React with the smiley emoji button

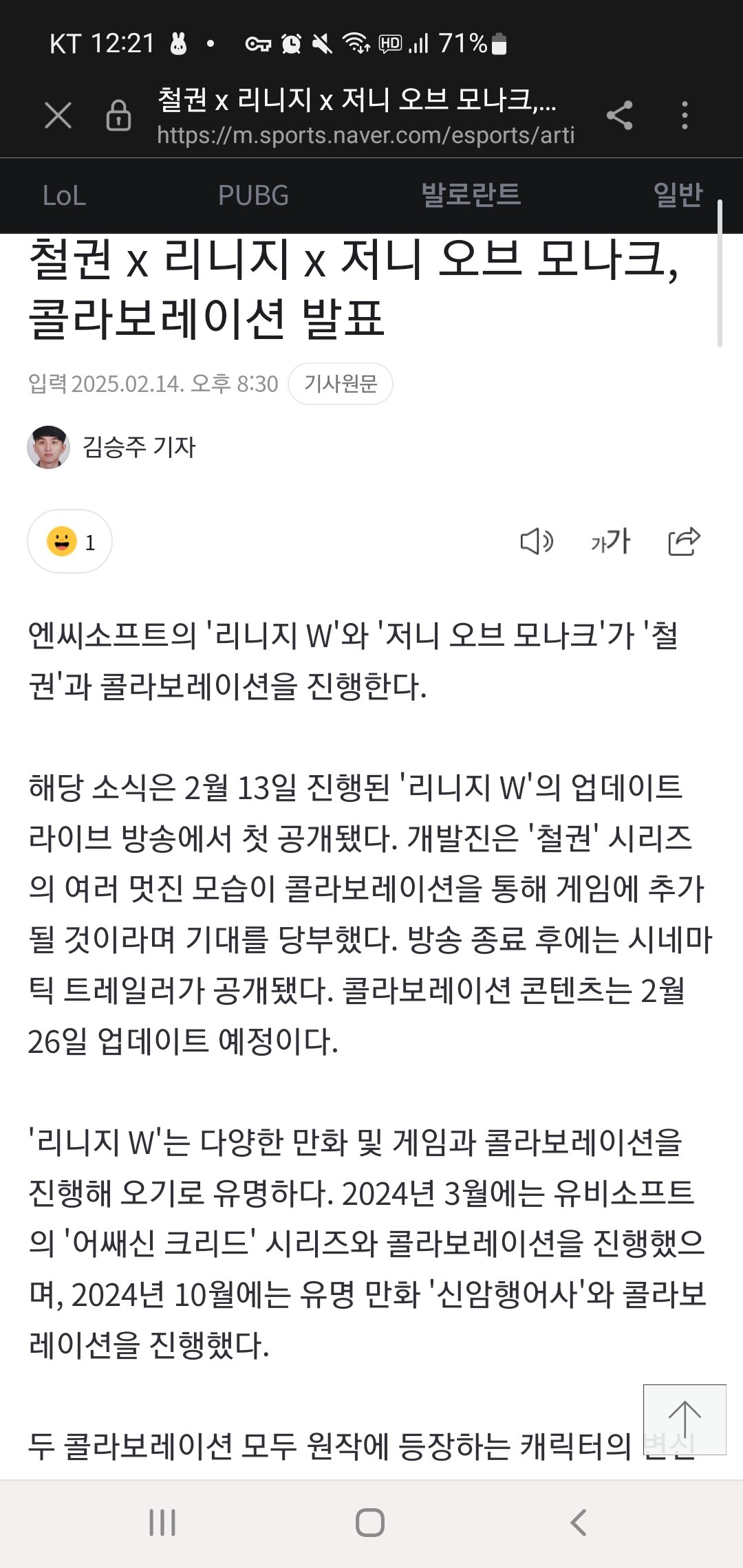pyautogui.click(x=69, y=541)
